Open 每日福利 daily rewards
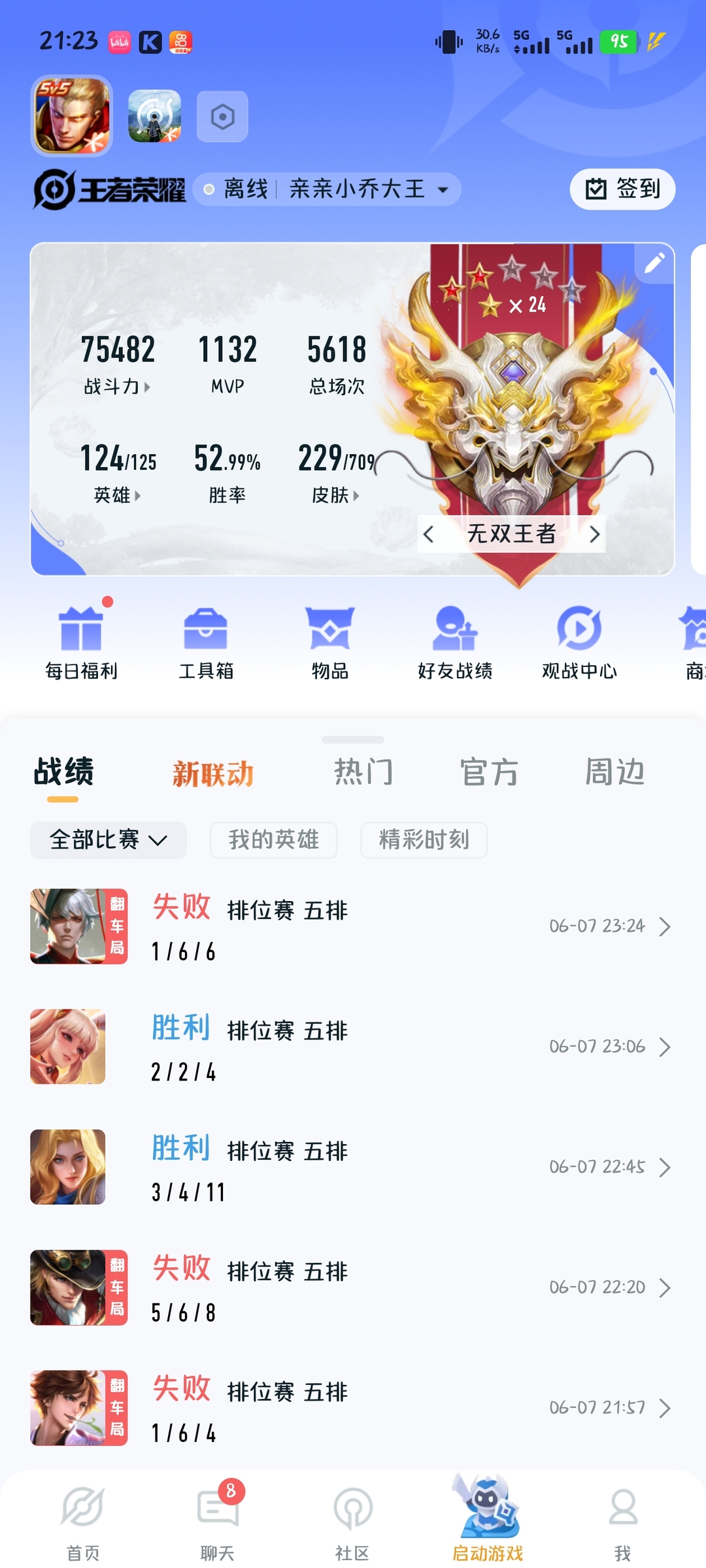This screenshot has height=1568, width=706. click(x=81, y=644)
